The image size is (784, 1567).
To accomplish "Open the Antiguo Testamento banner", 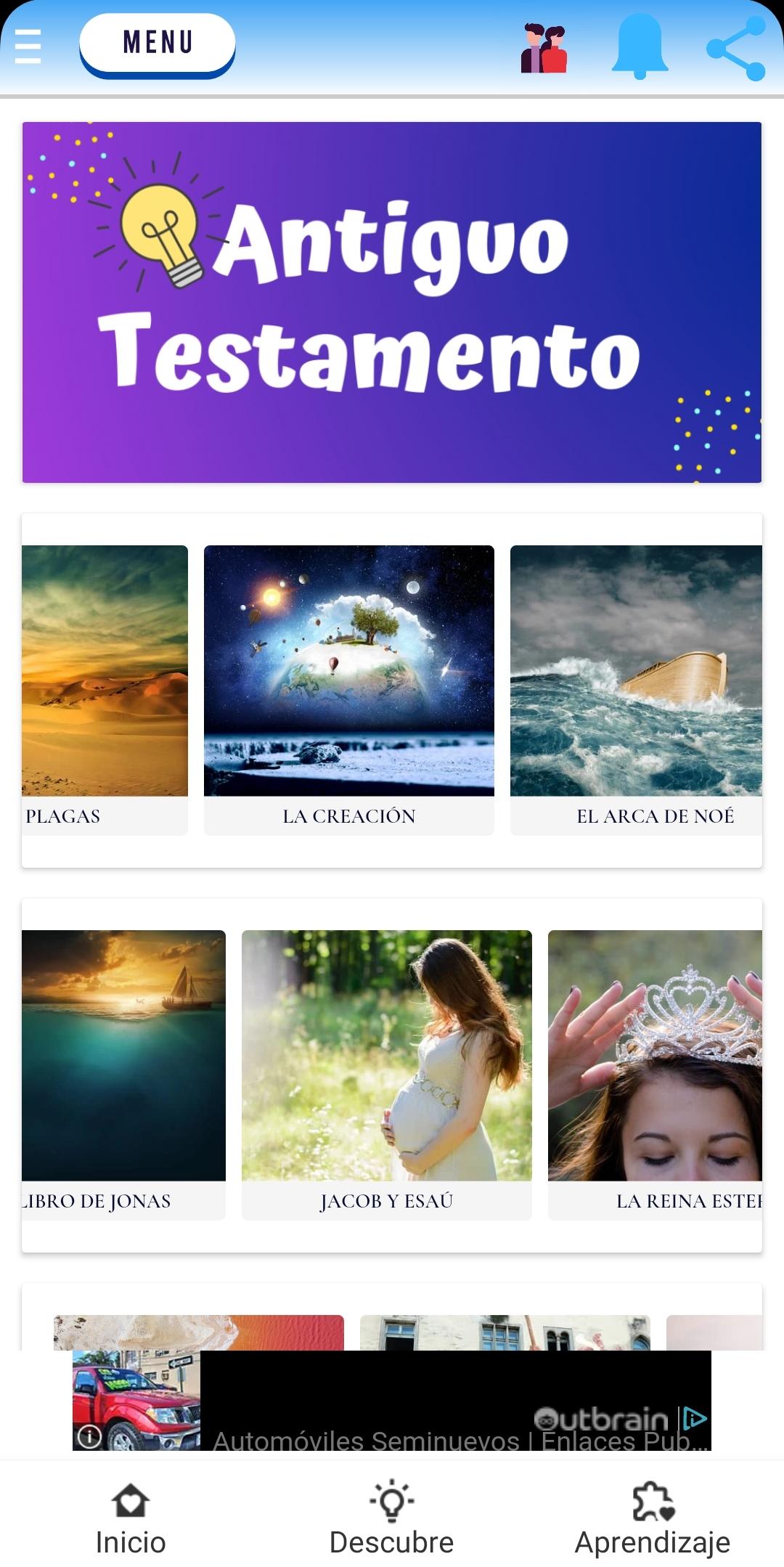I will [392, 302].
